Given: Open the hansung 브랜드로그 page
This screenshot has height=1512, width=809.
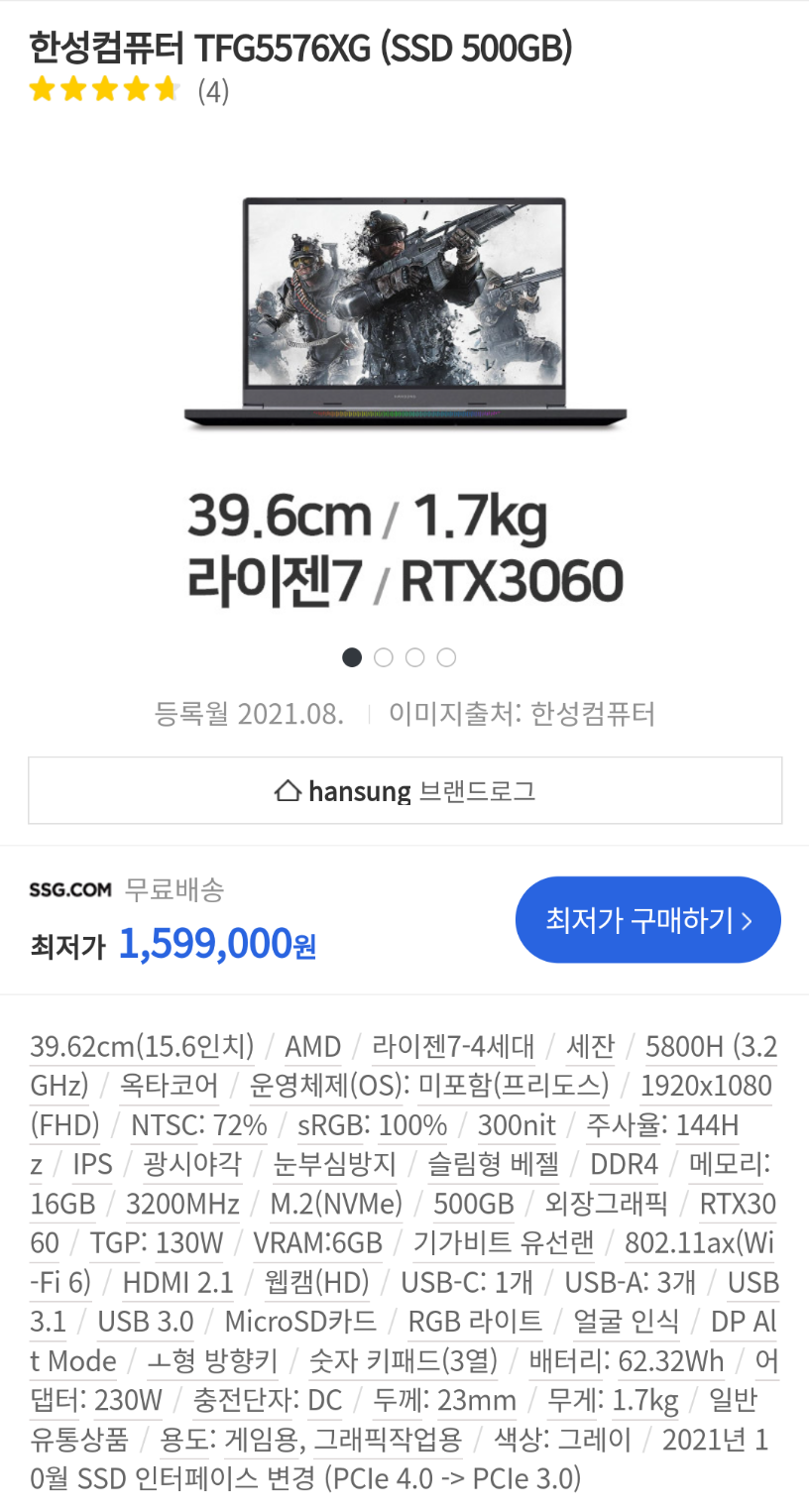Looking at the screenshot, I should (404, 790).
